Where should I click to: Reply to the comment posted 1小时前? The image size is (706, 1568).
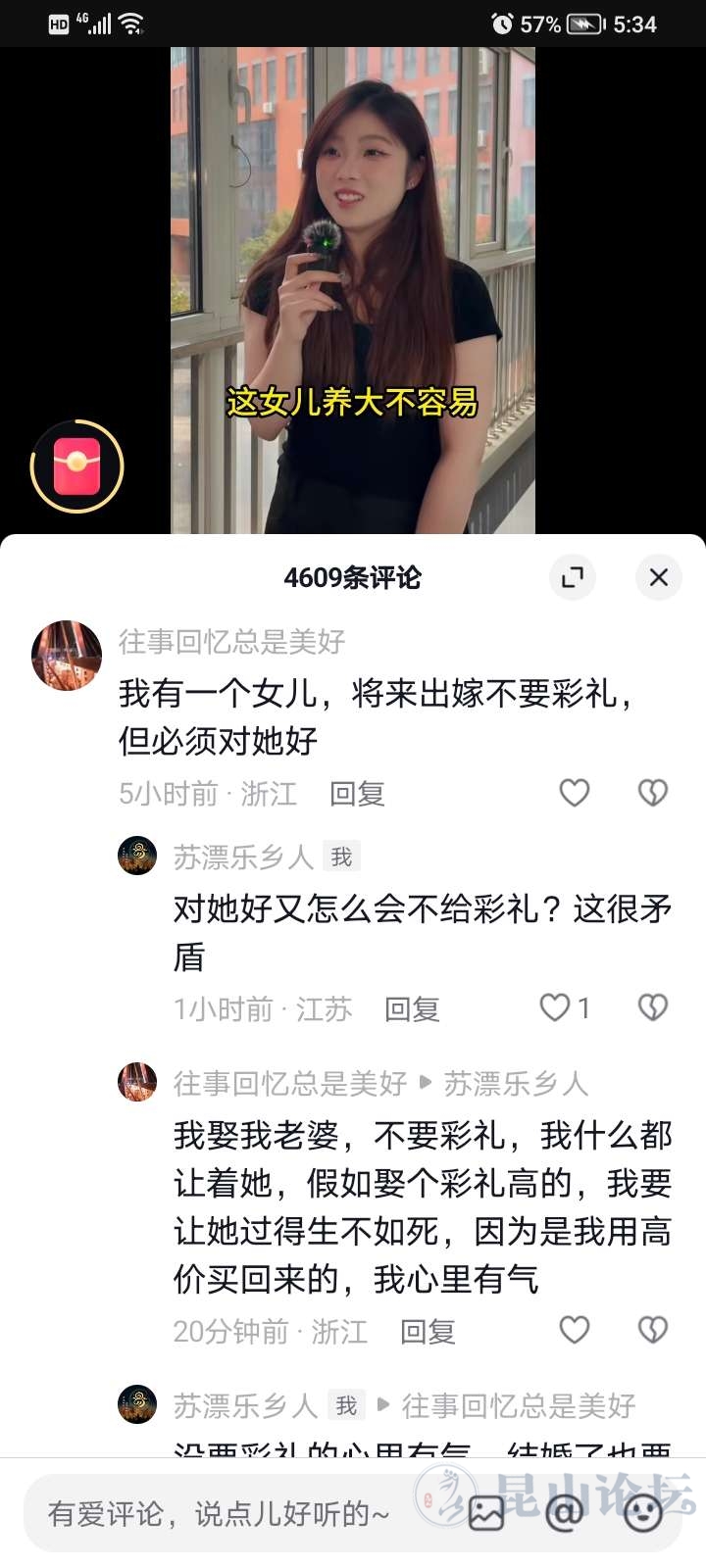[x=411, y=1008]
